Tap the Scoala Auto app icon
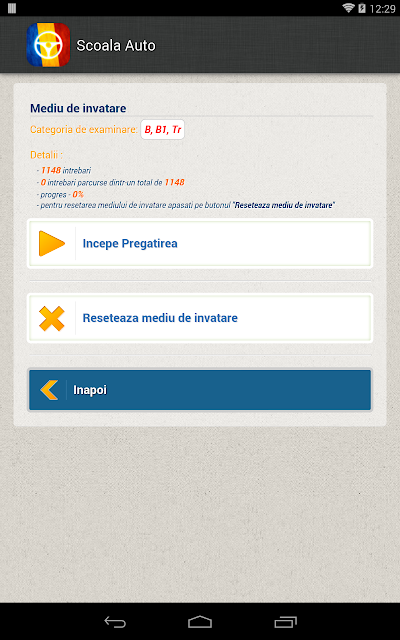The width and height of the screenshot is (400, 640). pos(48,45)
